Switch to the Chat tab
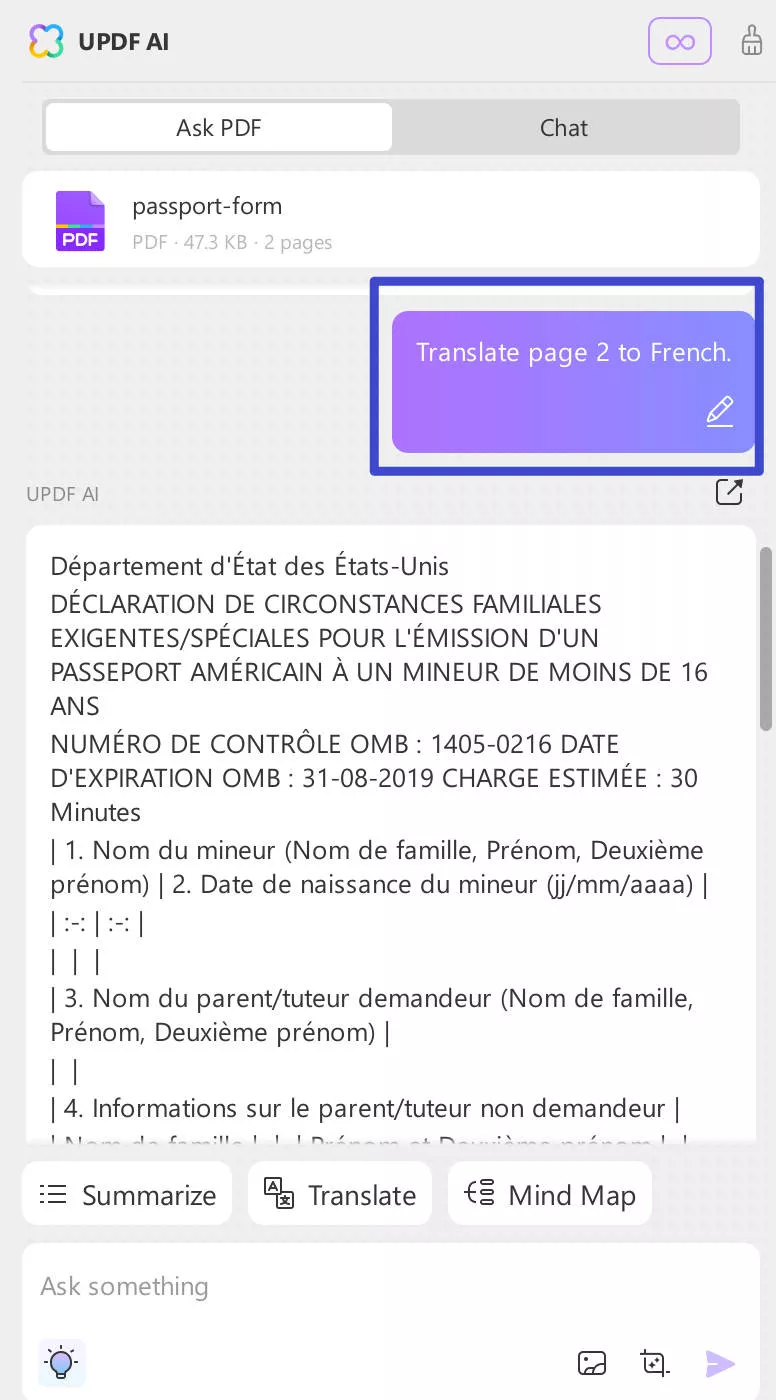This screenshot has height=1400, width=776. click(x=564, y=127)
